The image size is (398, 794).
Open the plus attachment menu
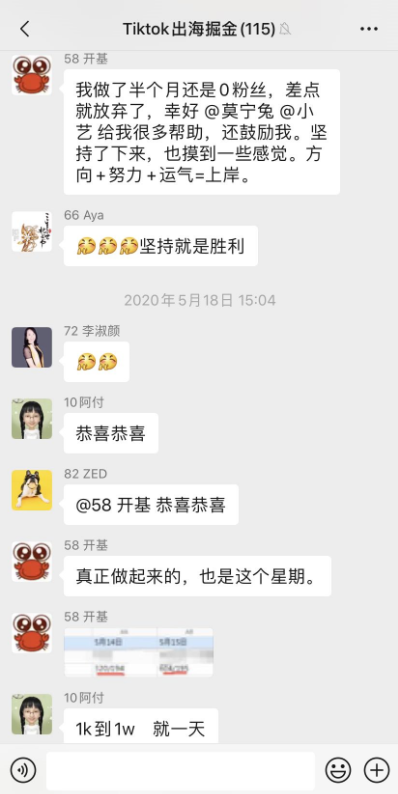(x=377, y=770)
